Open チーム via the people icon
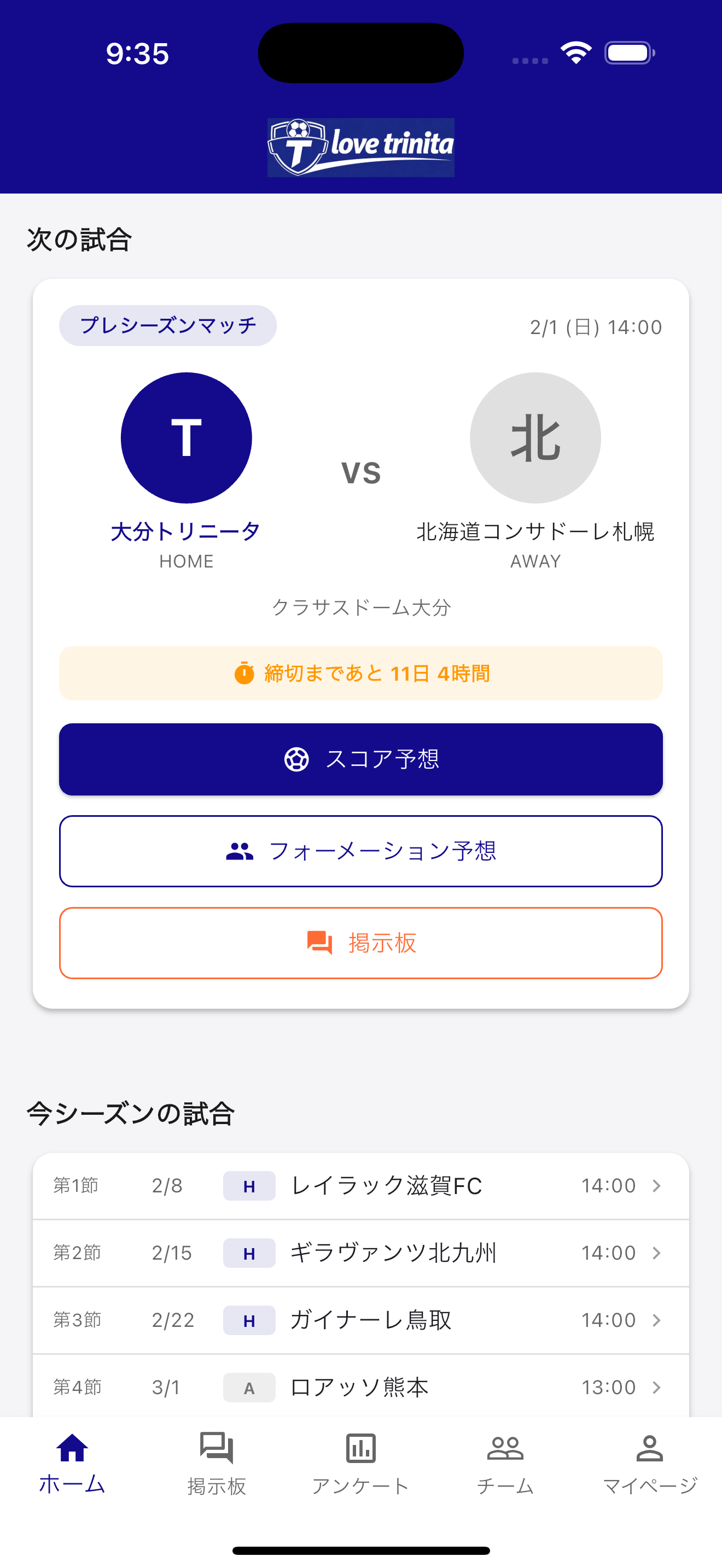722x1568 pixels. (x=505, y=1448)
